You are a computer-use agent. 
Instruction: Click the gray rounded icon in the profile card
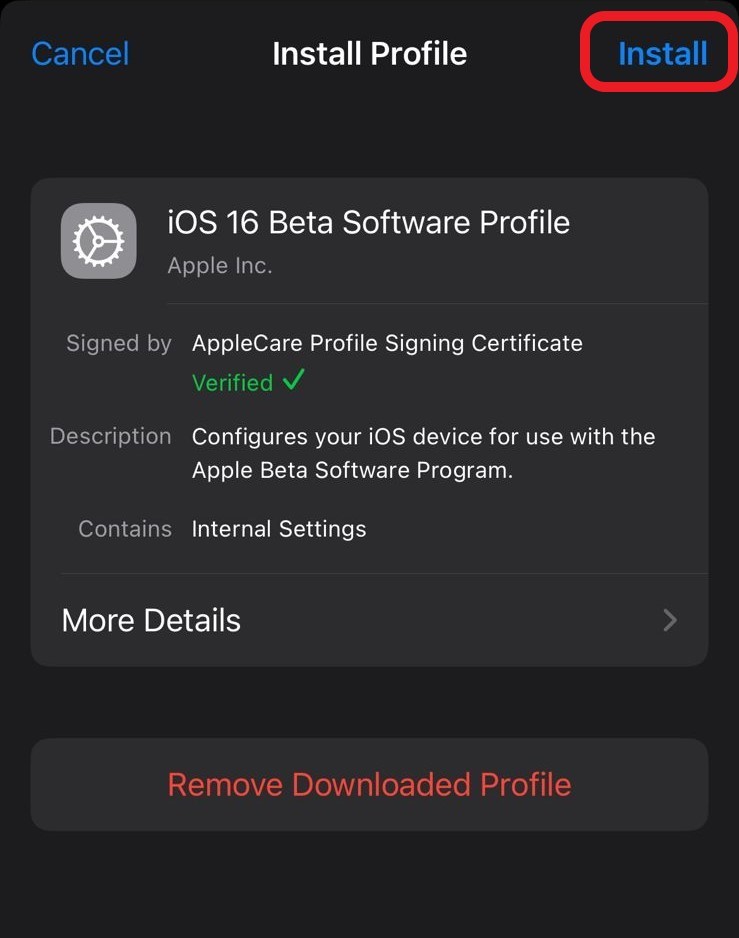tap(98, 240)
